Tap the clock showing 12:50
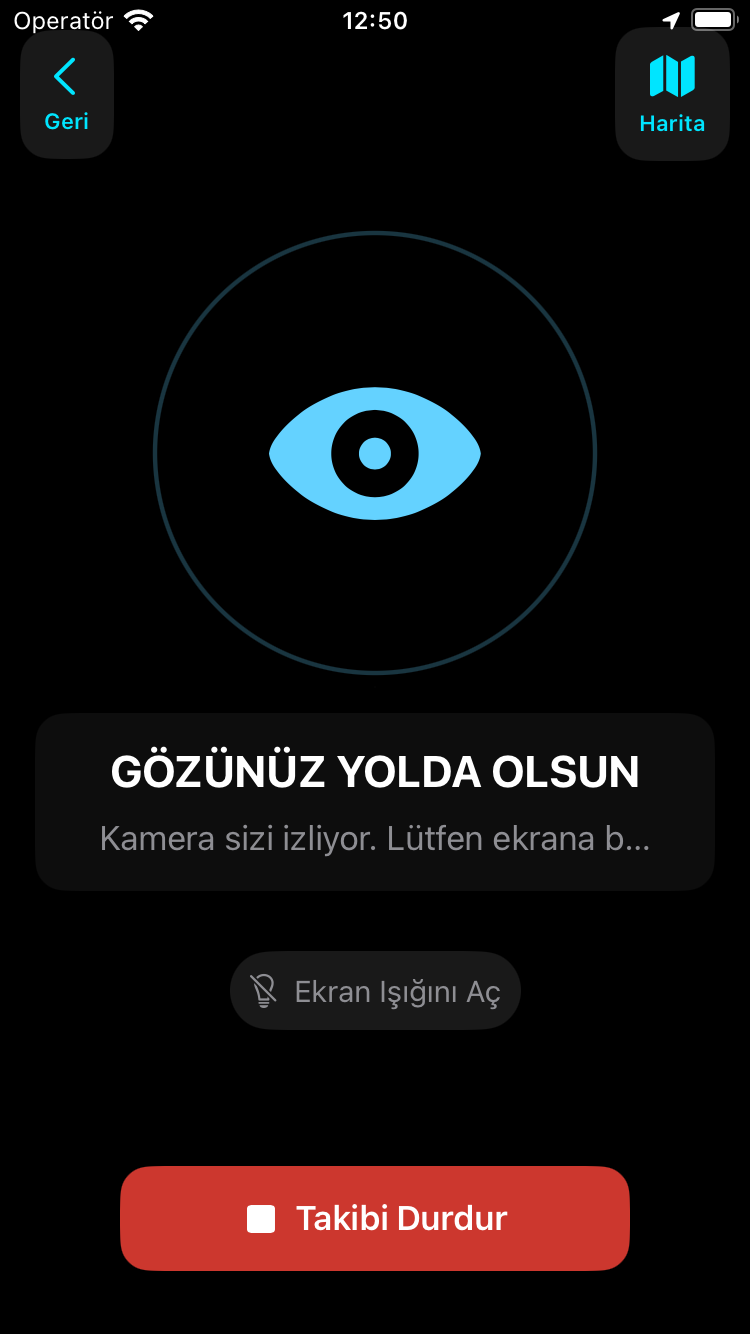This screenshot has height=1334, width=750. click(374, 18)
